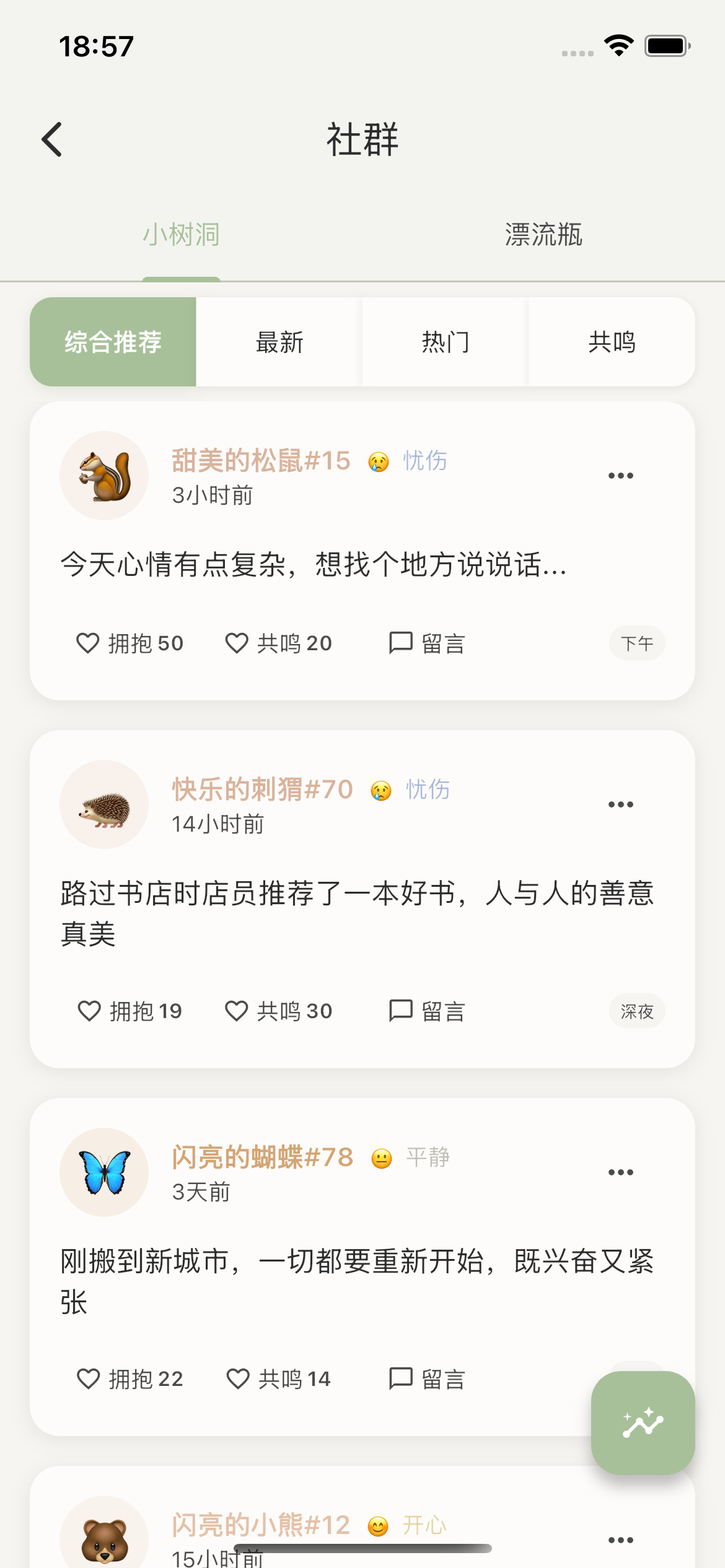
Task: Choose the 综合推荐 filter
Action: click(113, 342)
